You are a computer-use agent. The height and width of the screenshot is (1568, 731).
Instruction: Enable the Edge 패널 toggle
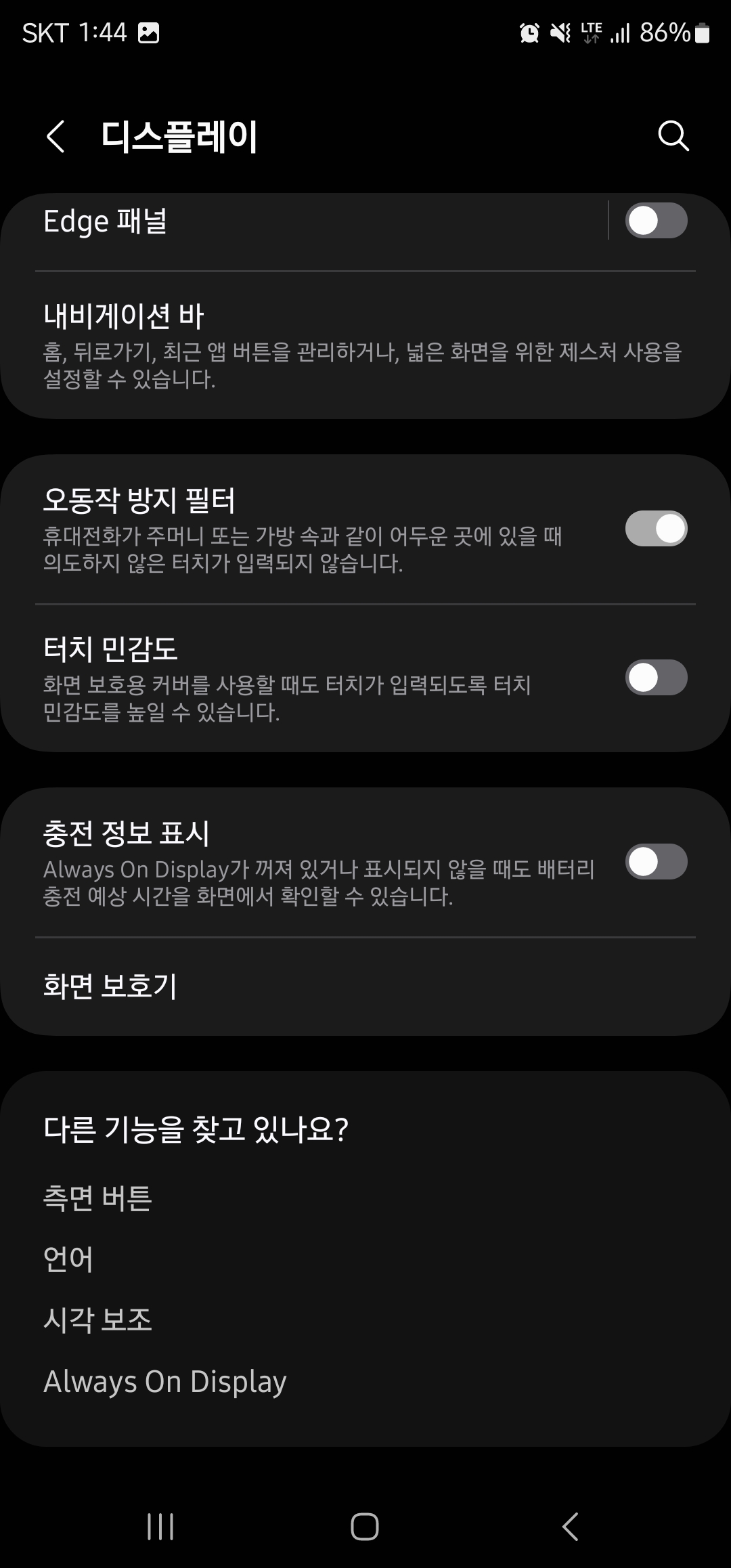point(656,221)
